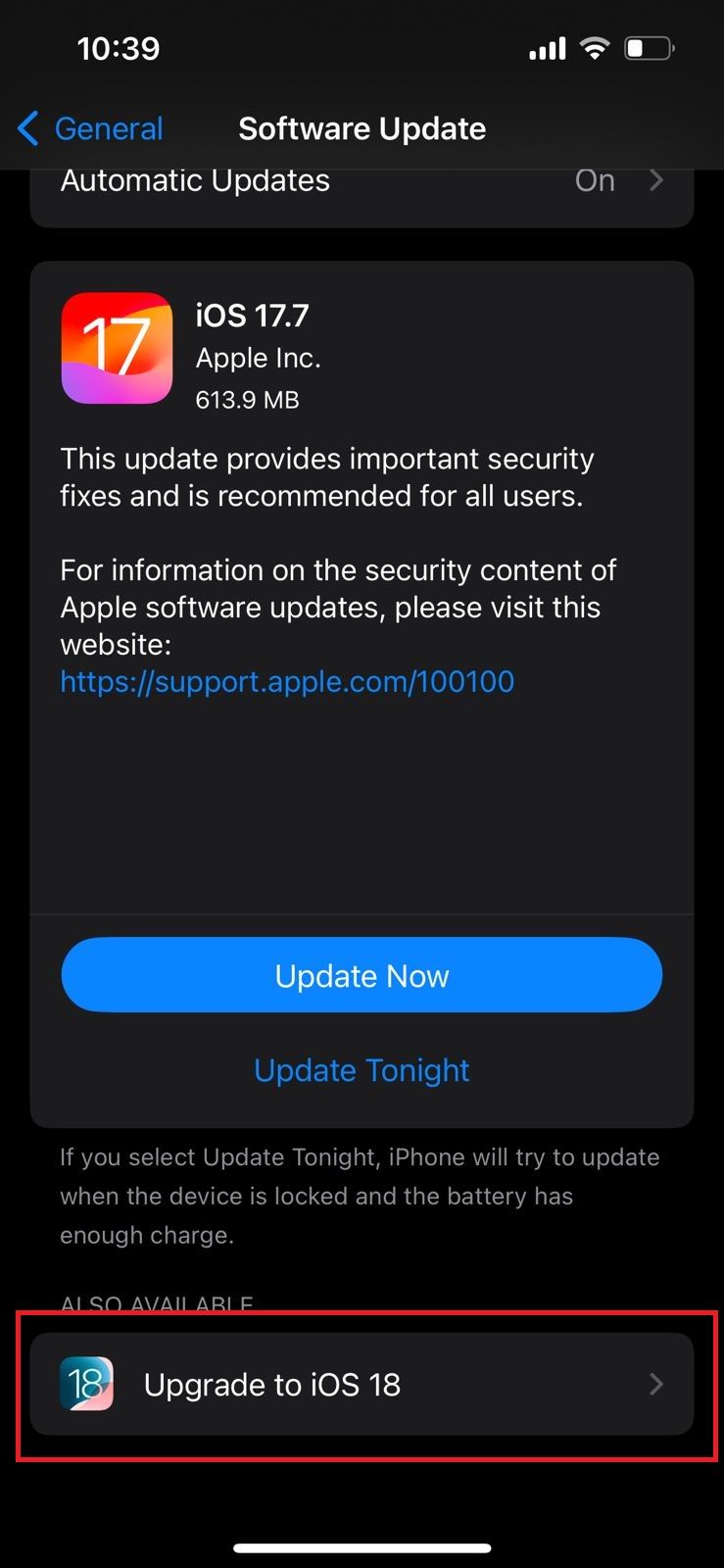Open Upgrade to iOS 18
Screen dimensions: 724x1568
pos(362,1384)
